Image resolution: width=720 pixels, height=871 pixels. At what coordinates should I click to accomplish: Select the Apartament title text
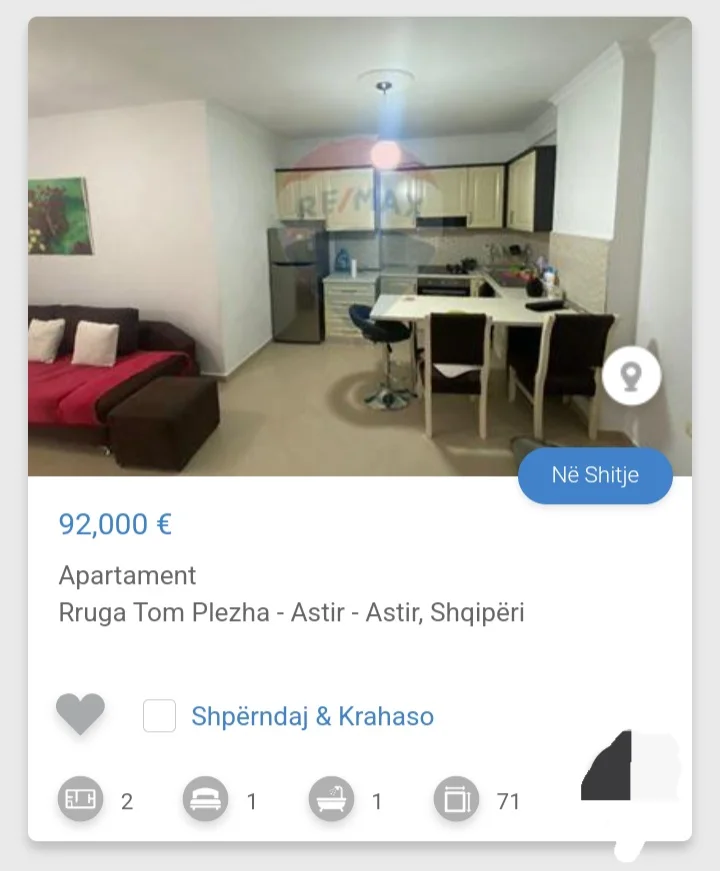pos(127,576)
